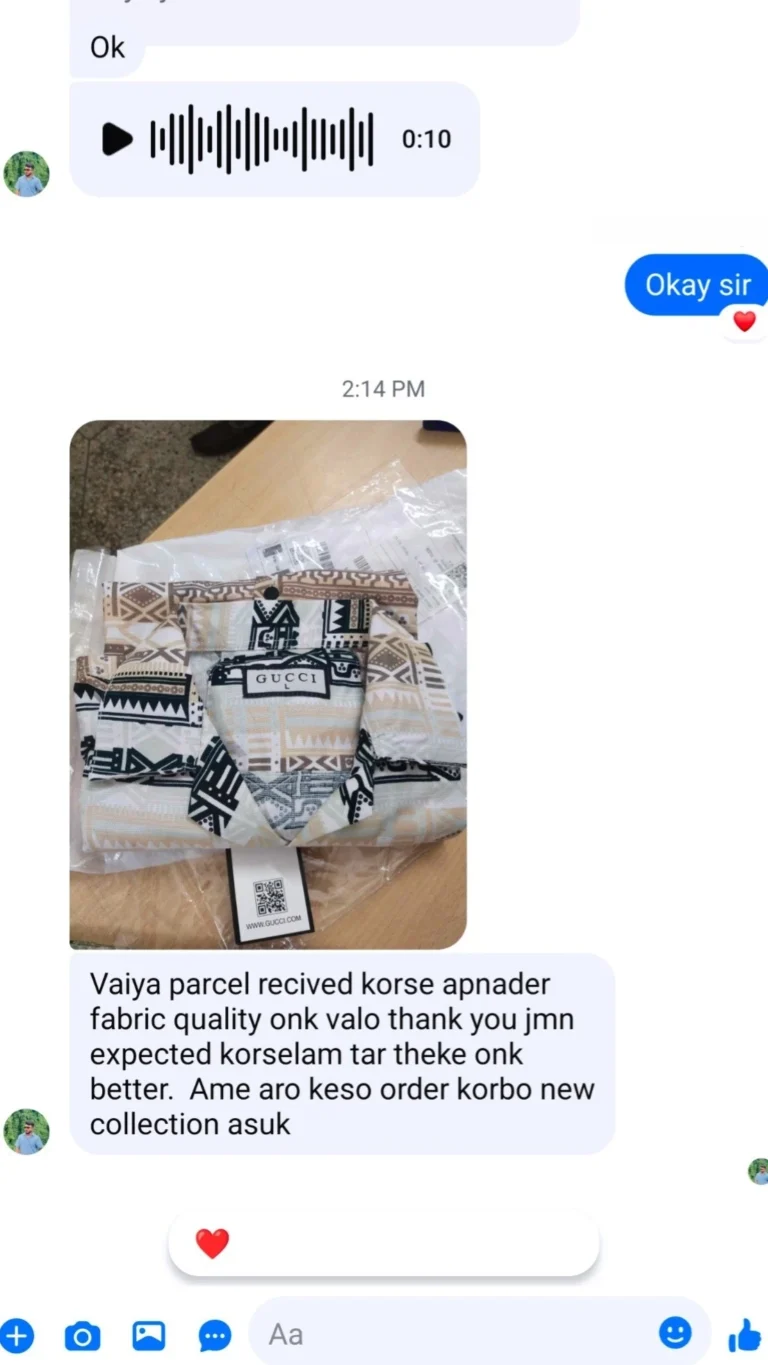
Task: Open the emoji picker
Action: point(675,1332)
